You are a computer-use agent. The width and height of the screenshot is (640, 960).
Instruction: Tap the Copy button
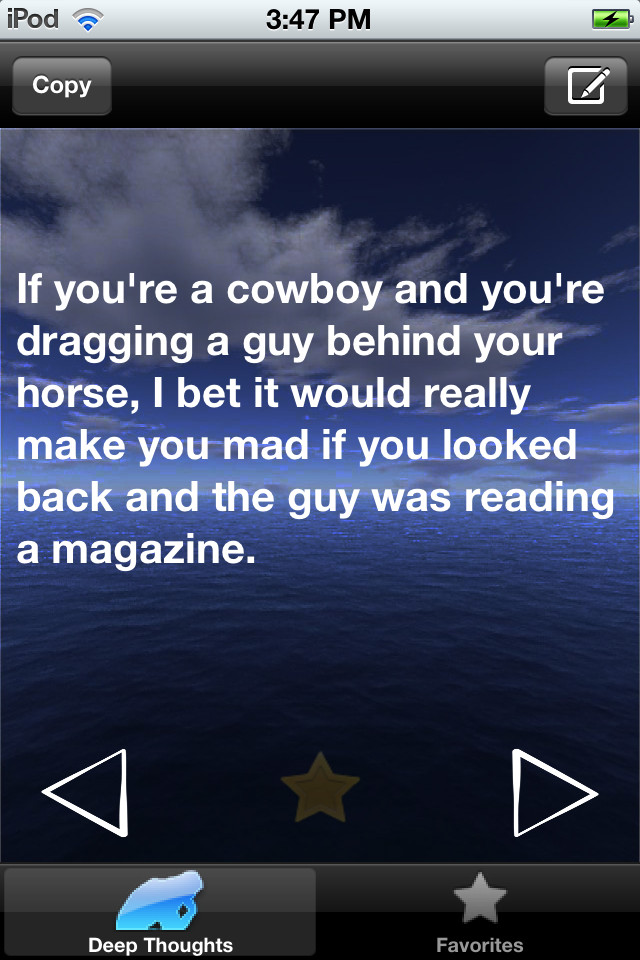point(61,86)
